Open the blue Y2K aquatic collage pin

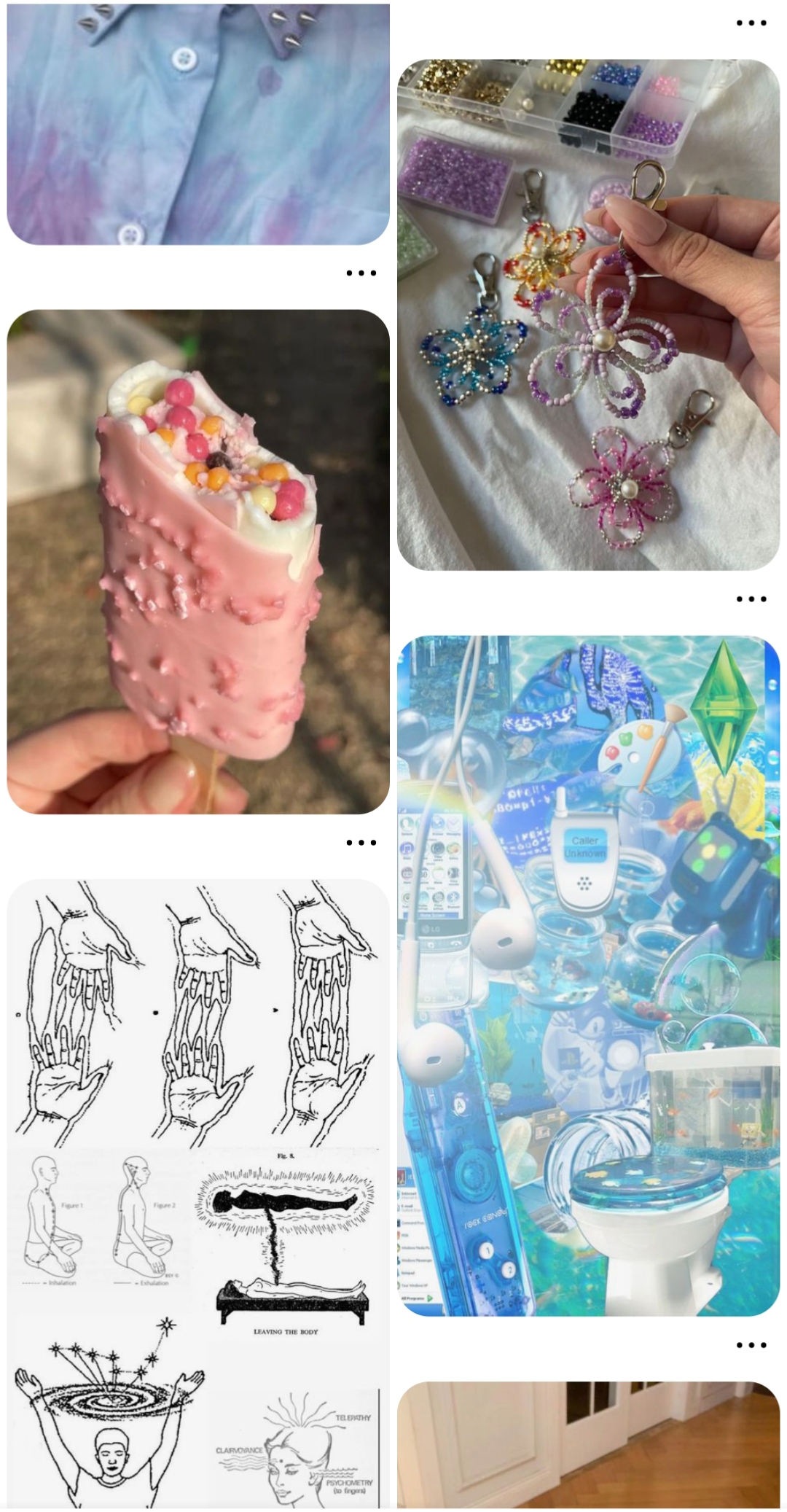[x=588, y=975]
